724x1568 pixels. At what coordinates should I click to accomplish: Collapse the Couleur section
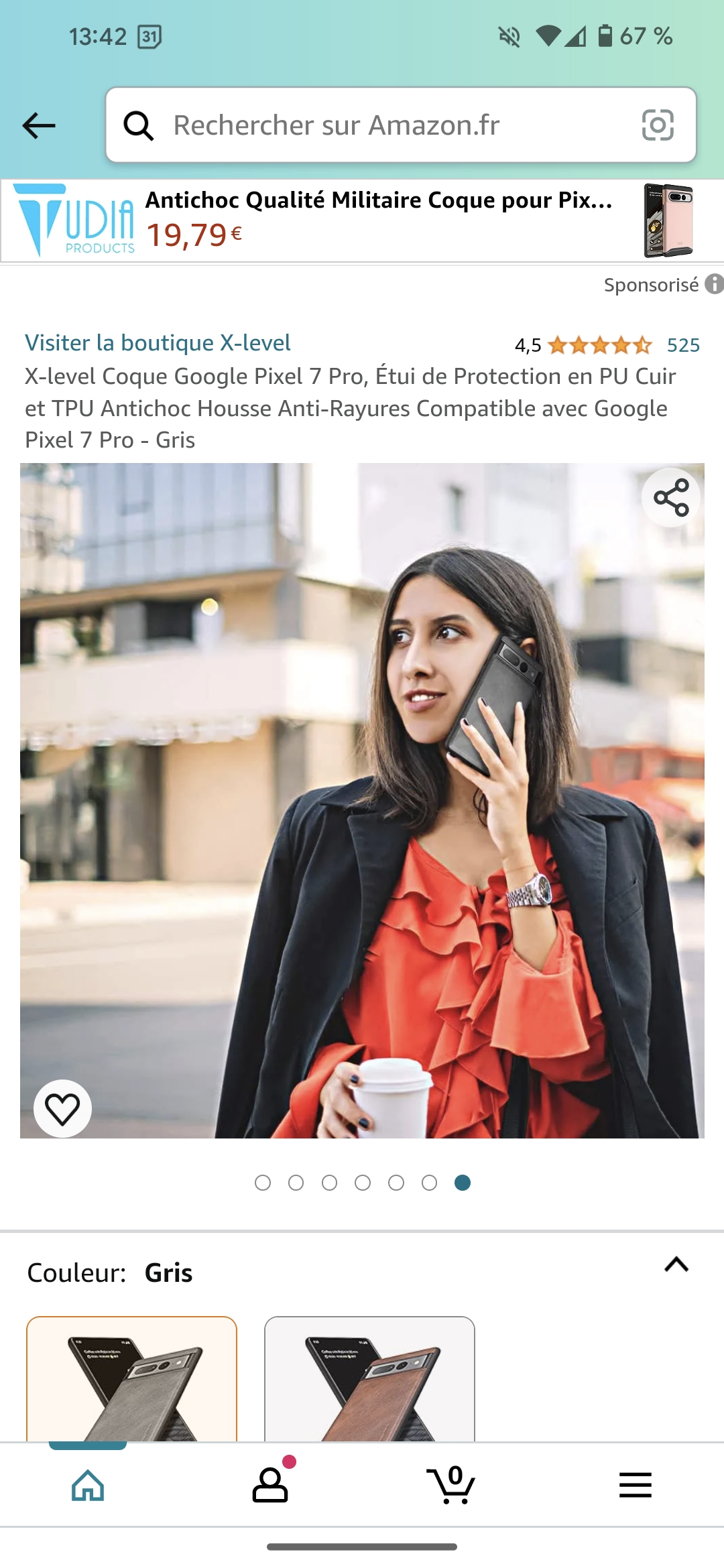click(x=676, y=1265)
